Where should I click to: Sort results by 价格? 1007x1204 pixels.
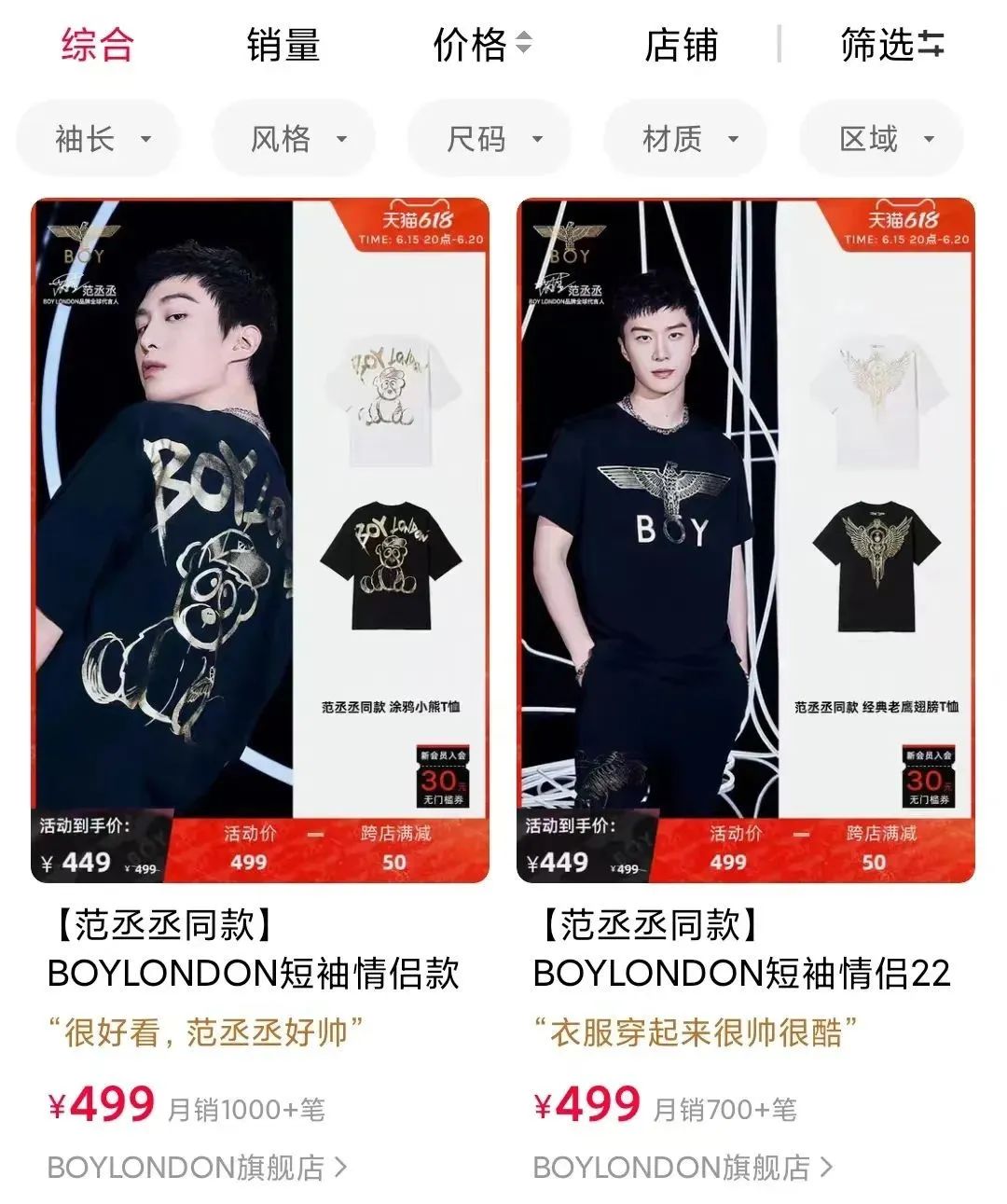[x=481, y=45]
